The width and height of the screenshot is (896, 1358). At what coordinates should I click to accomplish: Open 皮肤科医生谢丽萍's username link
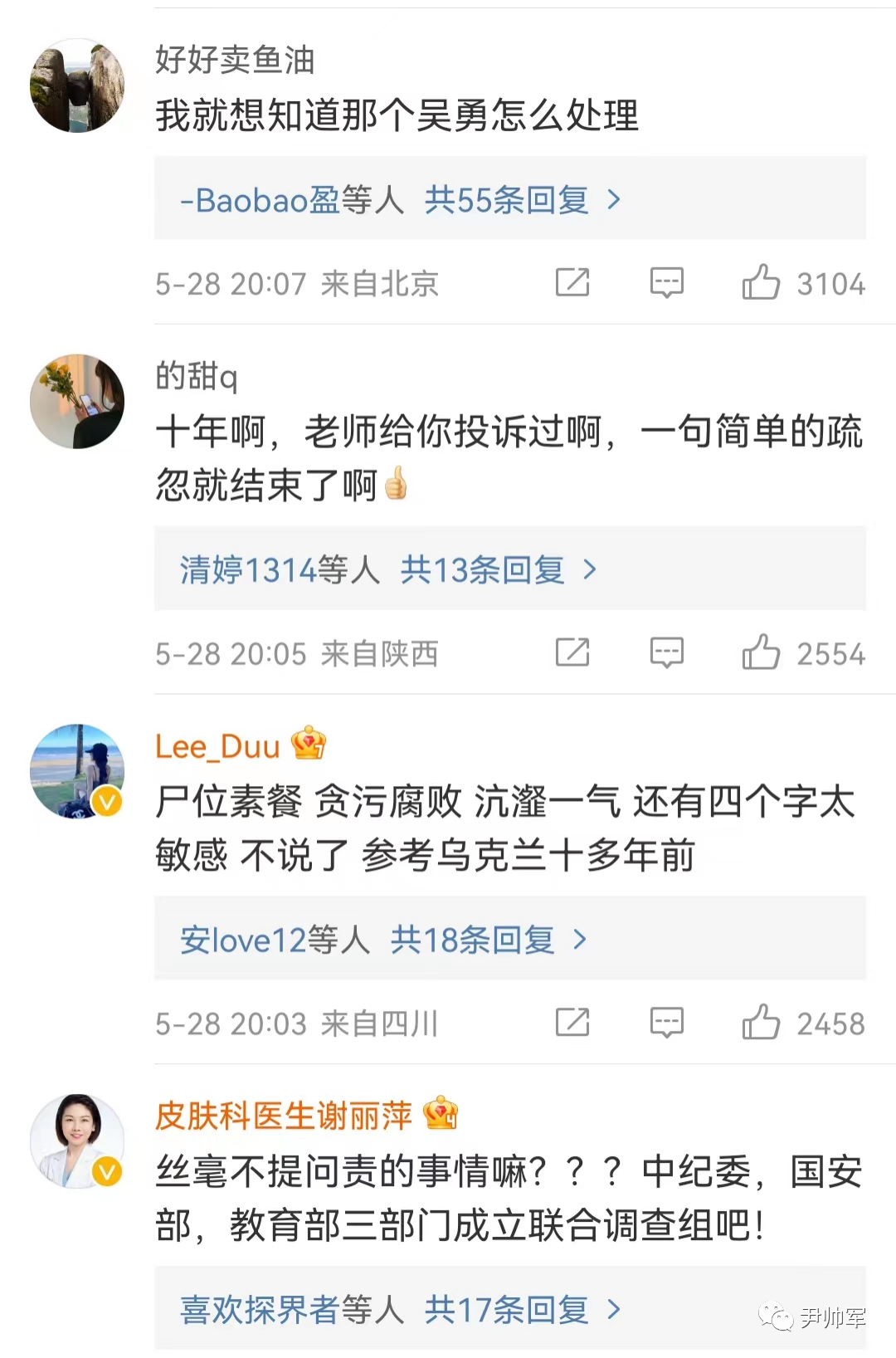point(283,1116)
